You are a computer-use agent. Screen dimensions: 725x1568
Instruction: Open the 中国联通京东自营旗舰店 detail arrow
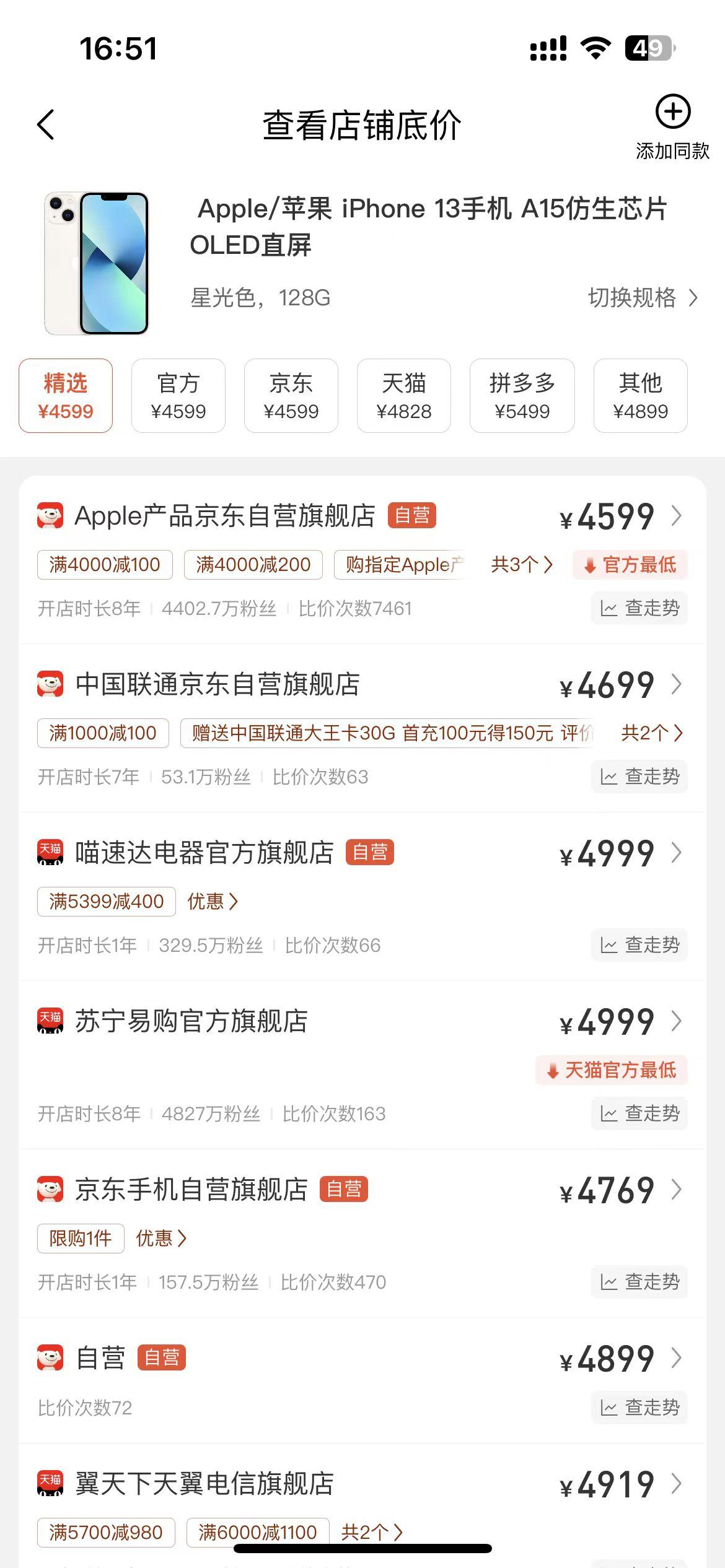675,684
